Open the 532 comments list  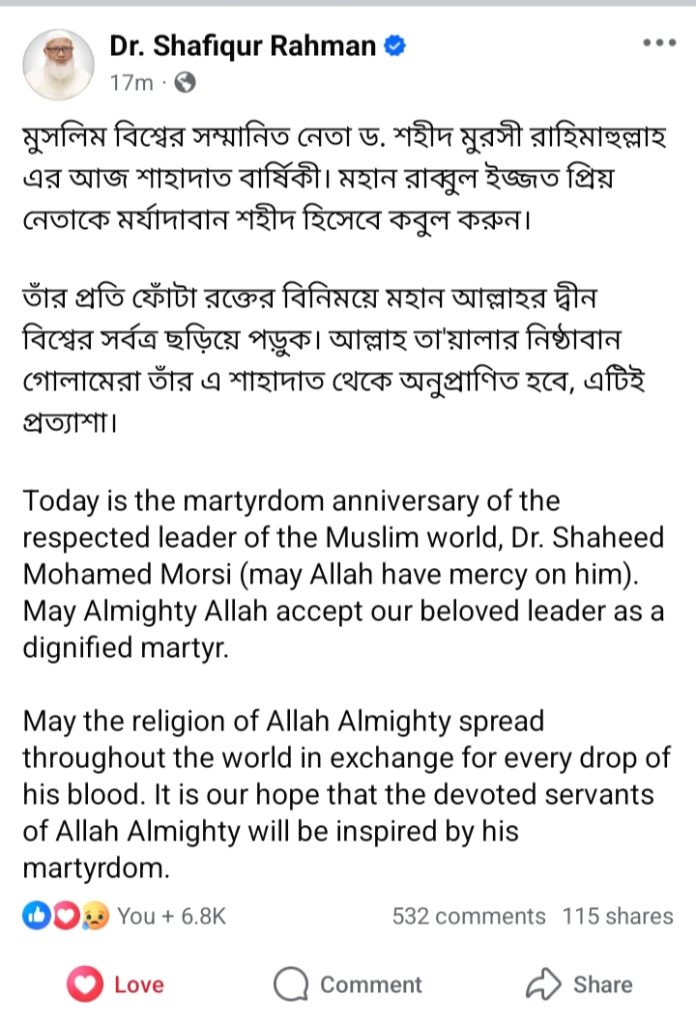tap(469, 915)
